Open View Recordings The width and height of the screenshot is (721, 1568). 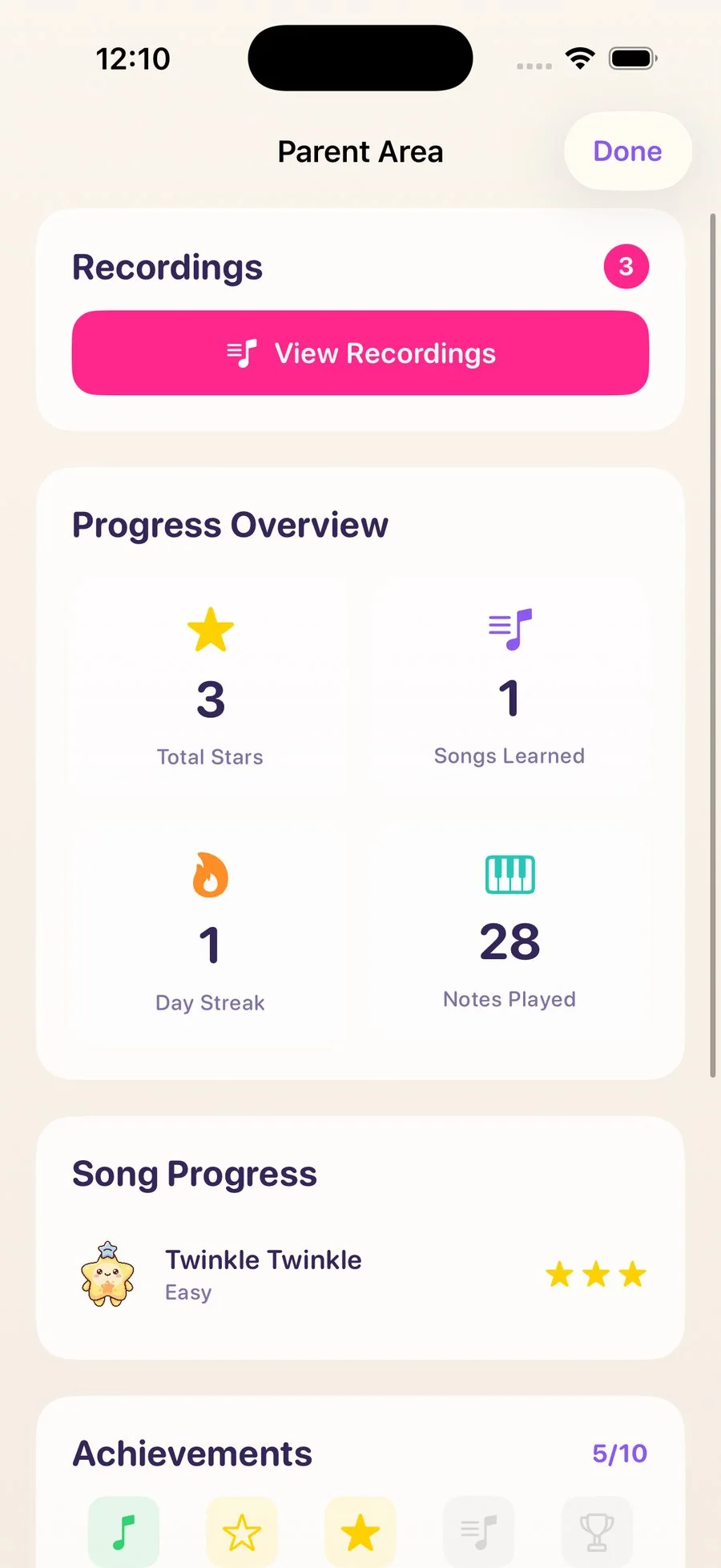pos(360,353)
